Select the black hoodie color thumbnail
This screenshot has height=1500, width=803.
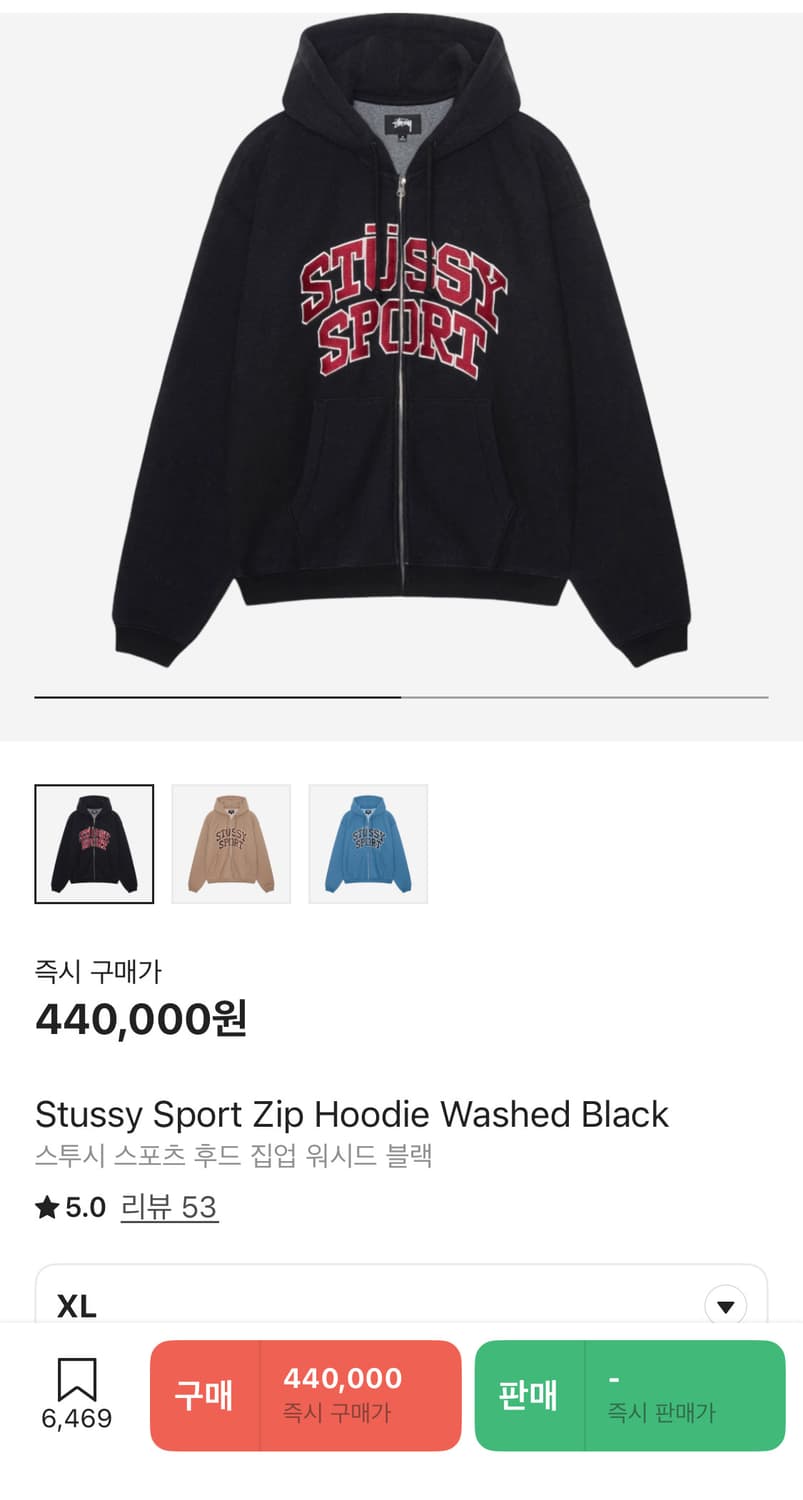(94, 843)
